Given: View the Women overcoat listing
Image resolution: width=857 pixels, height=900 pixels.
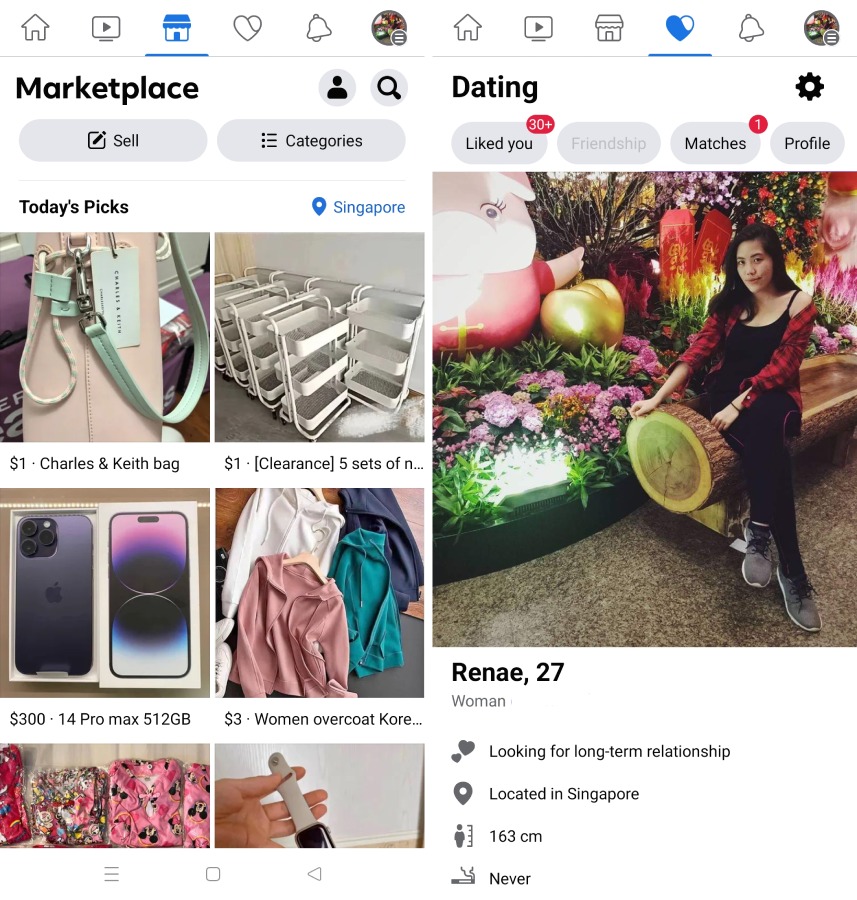Looking at the screenshot, I should pyautogui.click(x=319, y=593).
